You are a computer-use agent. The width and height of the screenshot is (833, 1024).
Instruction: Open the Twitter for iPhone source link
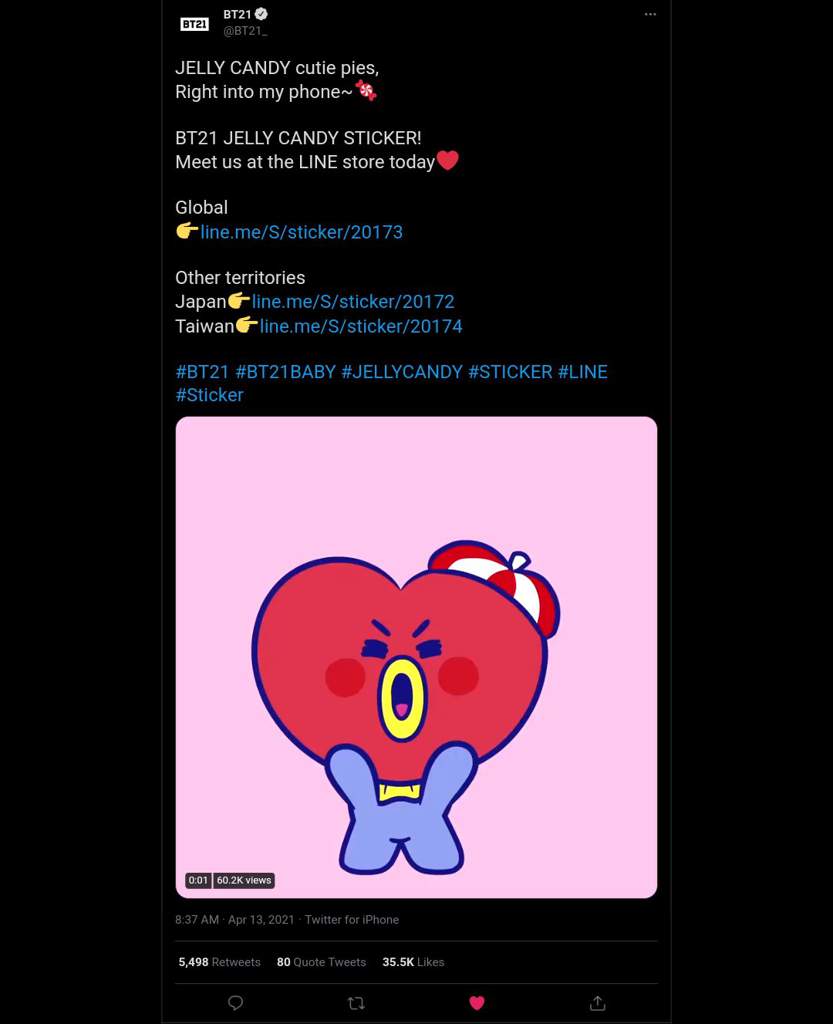[x=351, y=920]
